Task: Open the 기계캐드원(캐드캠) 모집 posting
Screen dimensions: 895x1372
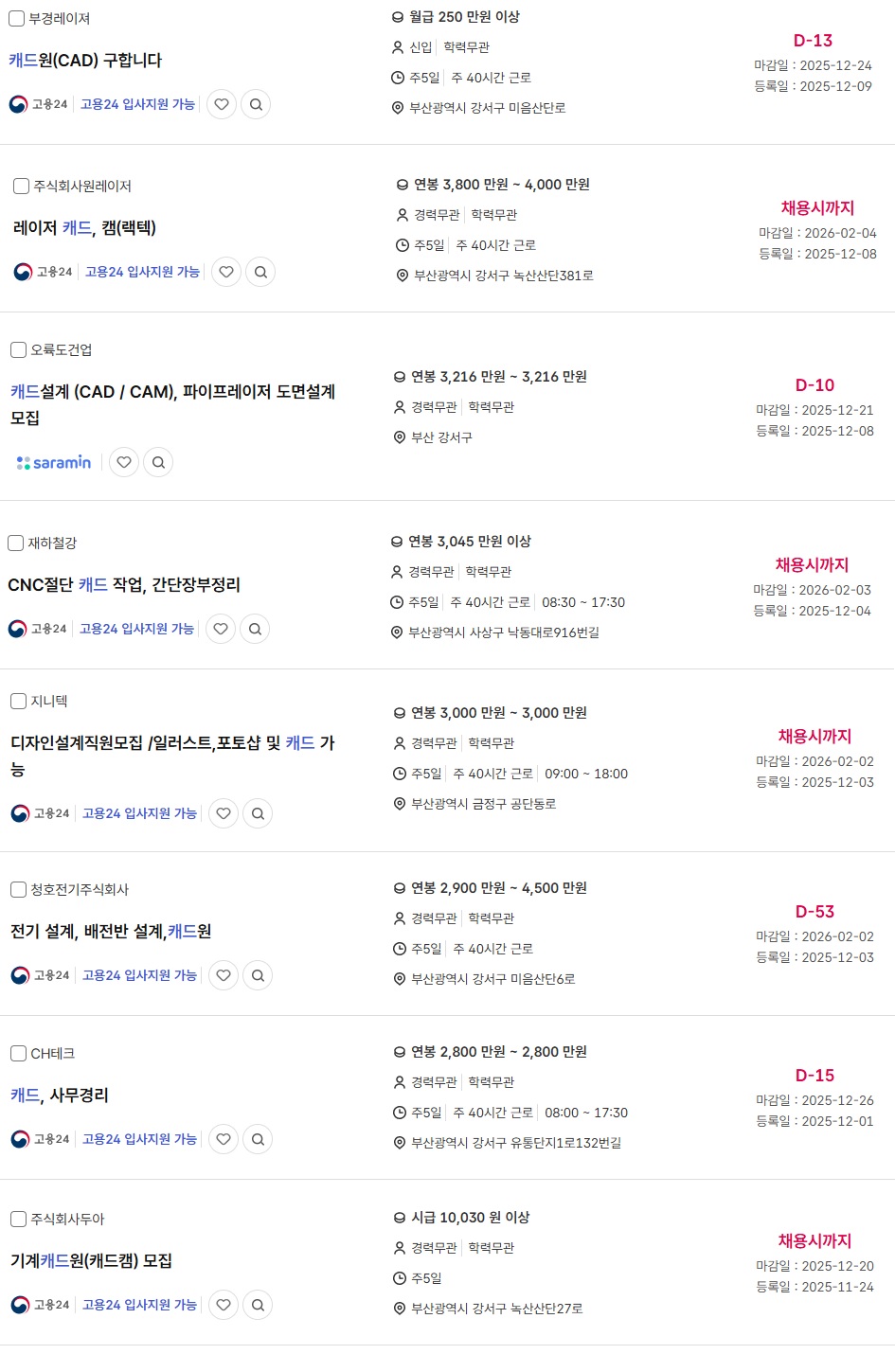Action: 91,1261
